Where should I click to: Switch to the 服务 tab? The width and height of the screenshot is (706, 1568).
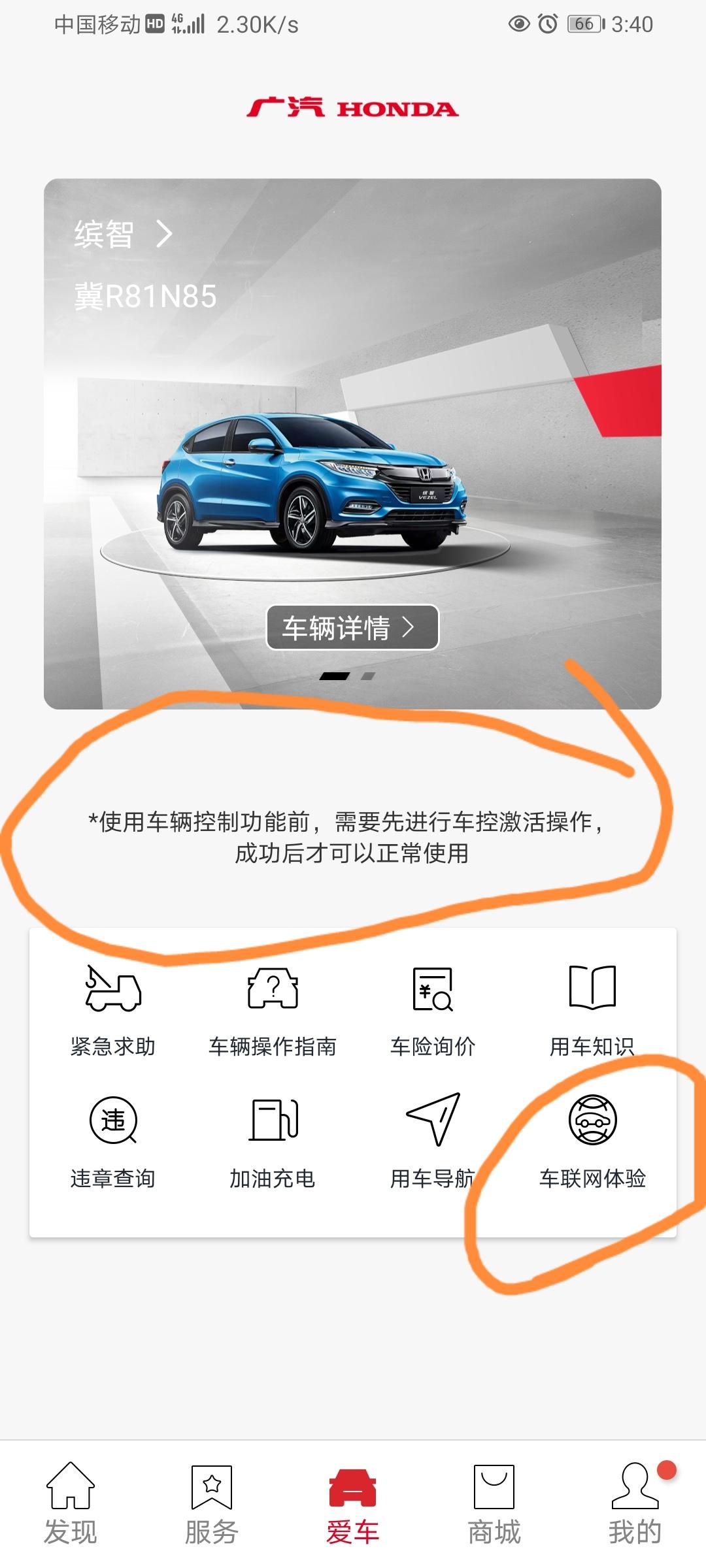point(211,1504)
